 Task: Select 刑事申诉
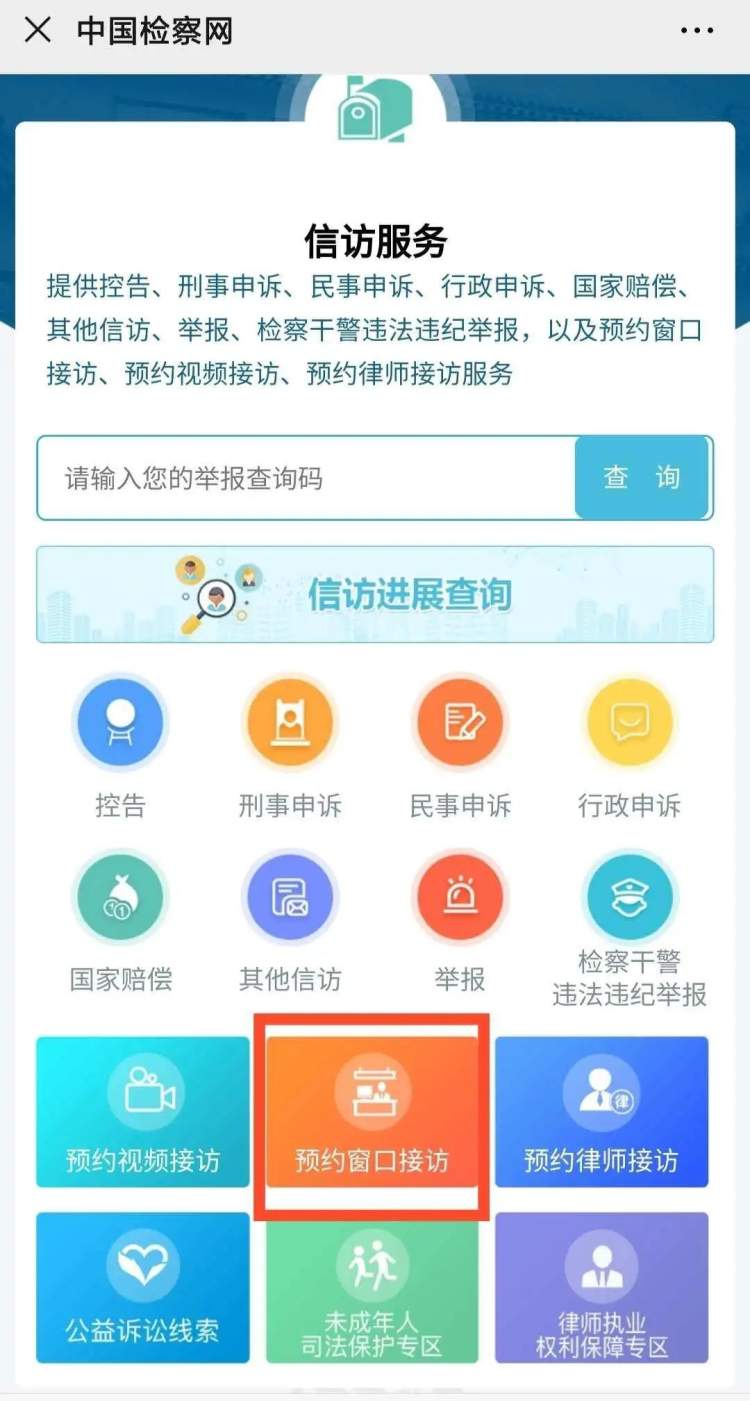(290, 723)
